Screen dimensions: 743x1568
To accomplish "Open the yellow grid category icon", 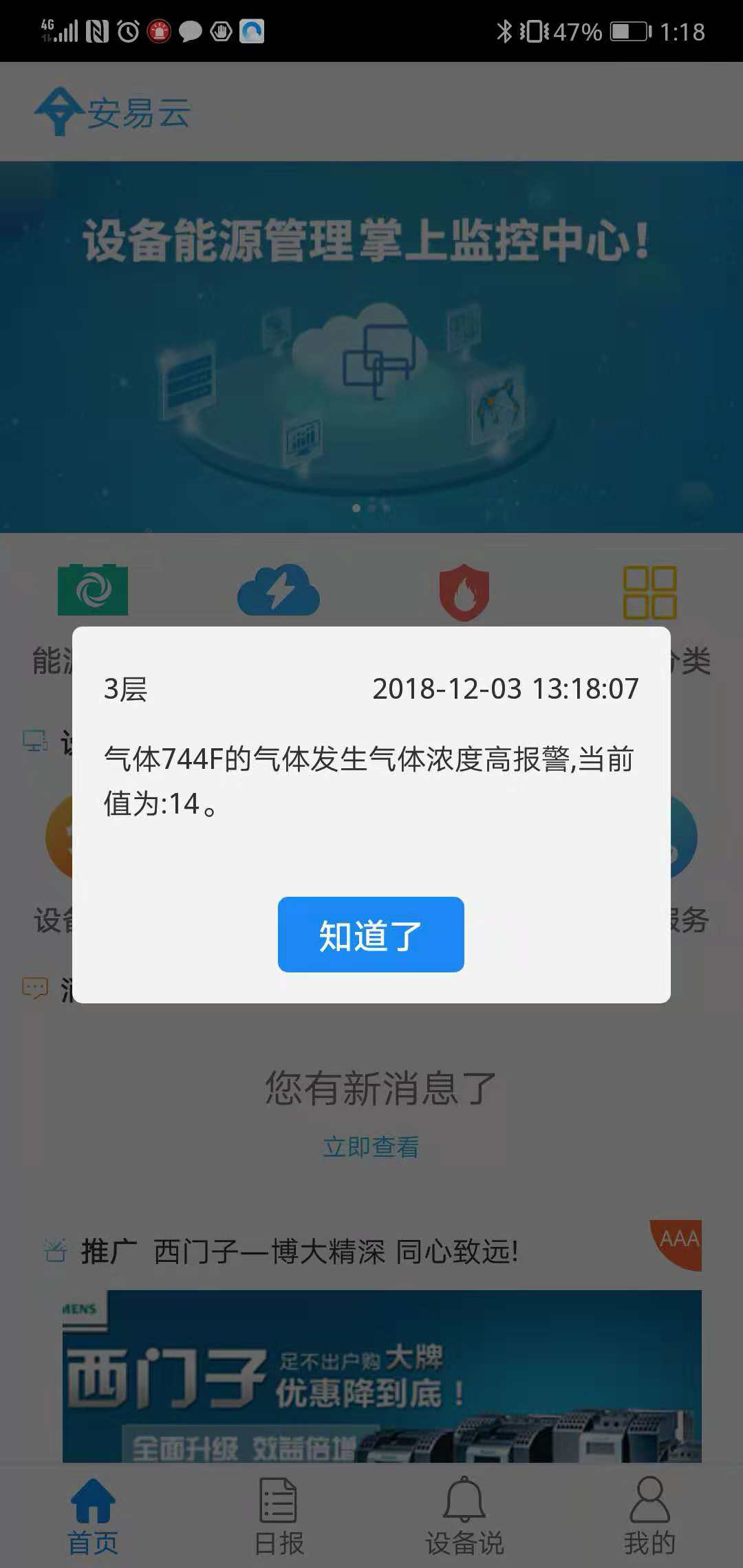I will (649, 592).
